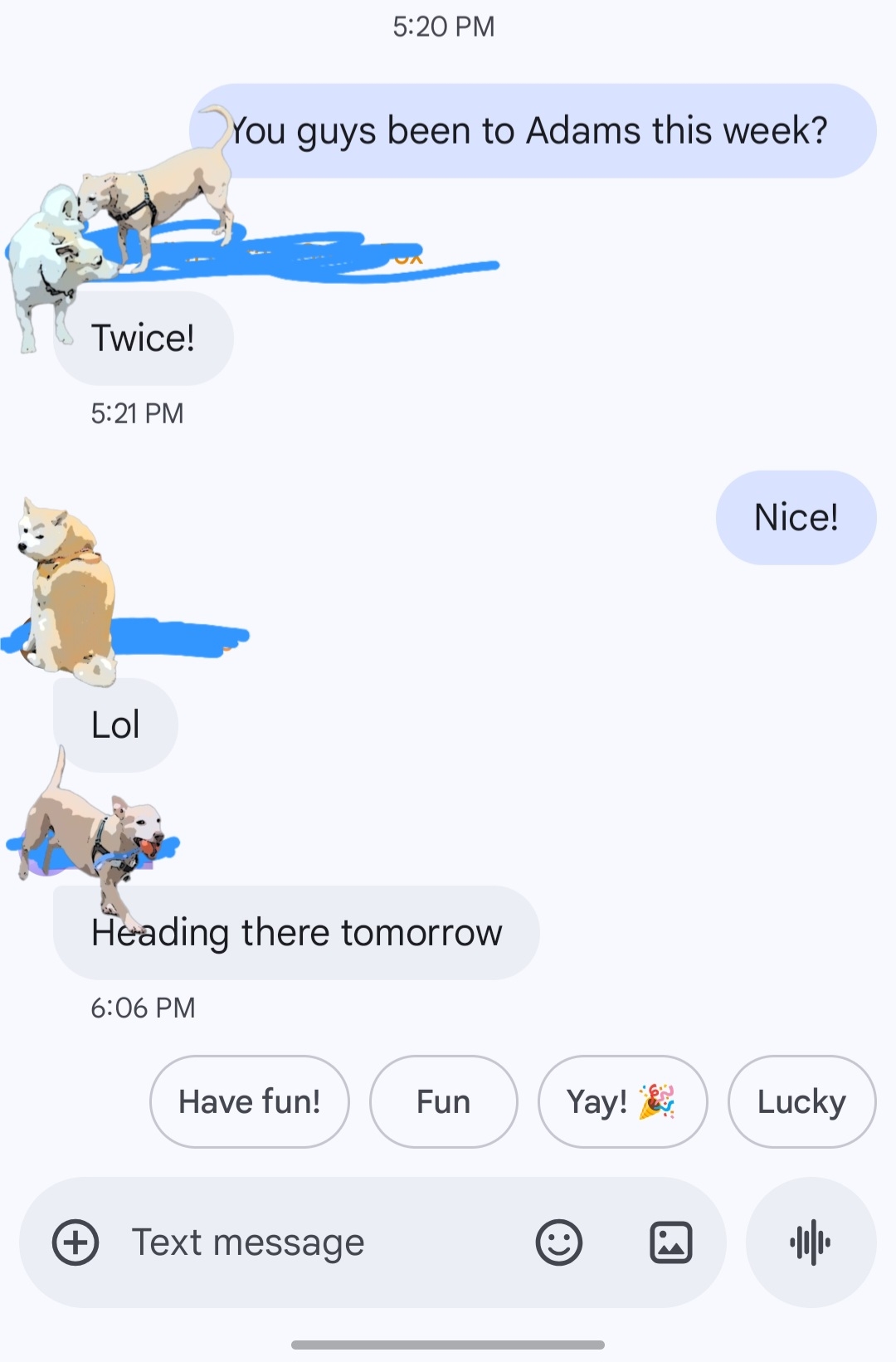Open the emoji picker

click(x=559, y=1242)
